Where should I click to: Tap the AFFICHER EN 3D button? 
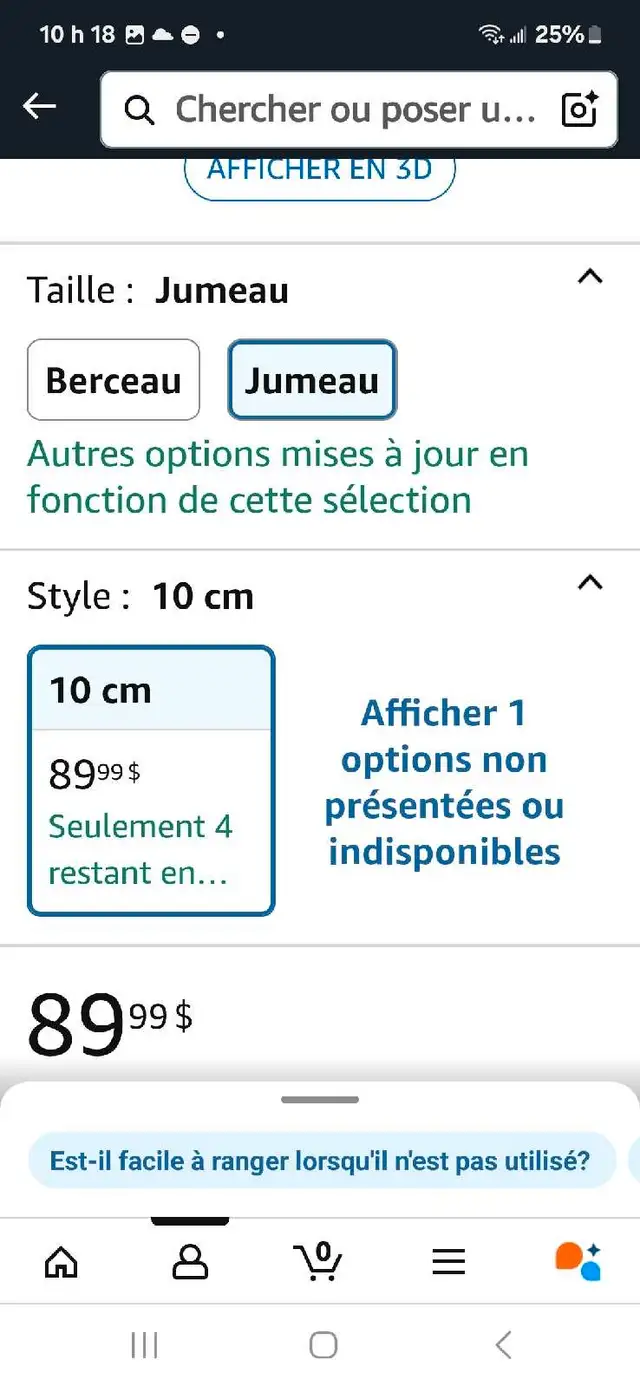pyautogui.click(x=320, y=172)
